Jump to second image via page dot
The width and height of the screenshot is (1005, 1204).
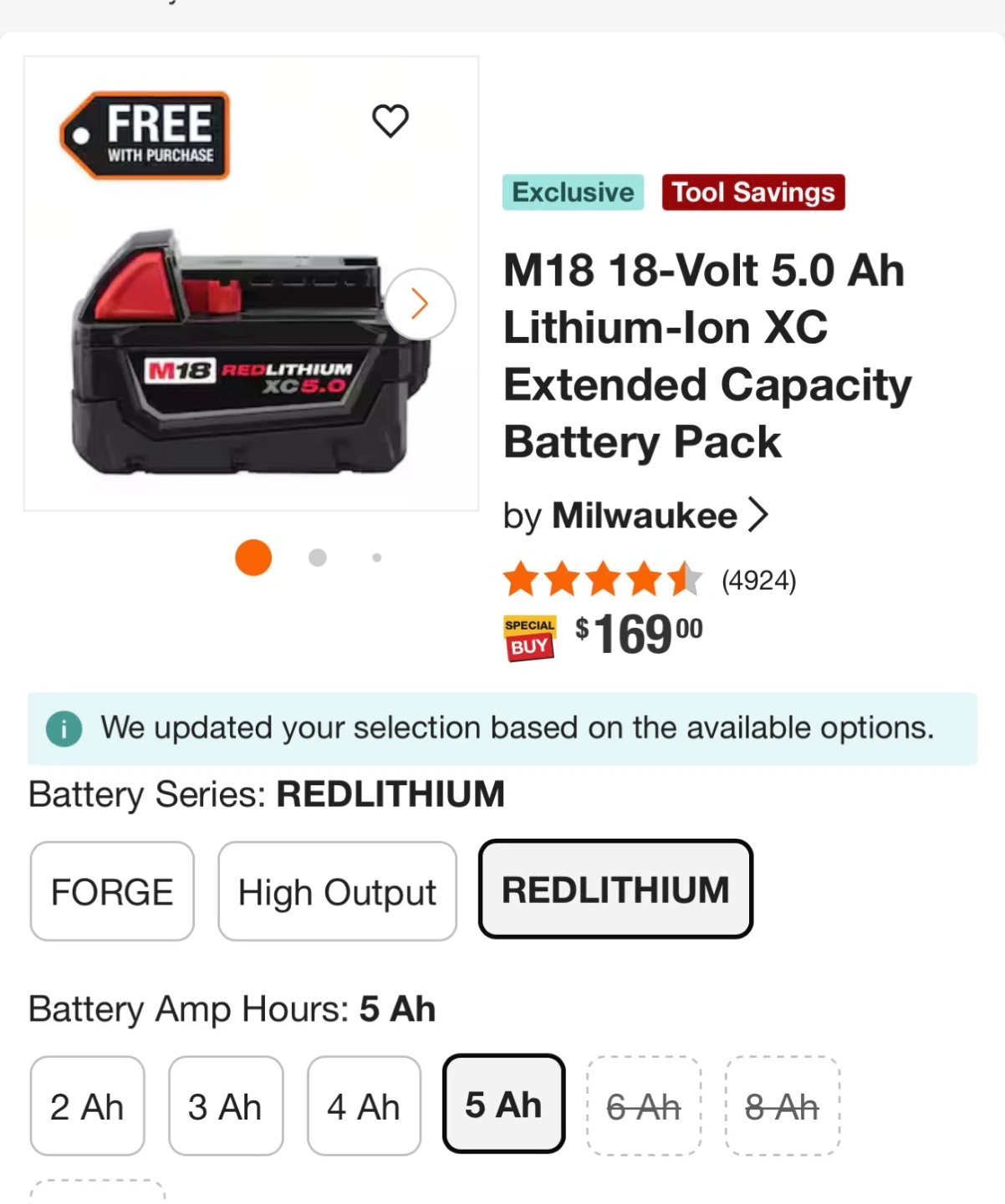(318, 558)
